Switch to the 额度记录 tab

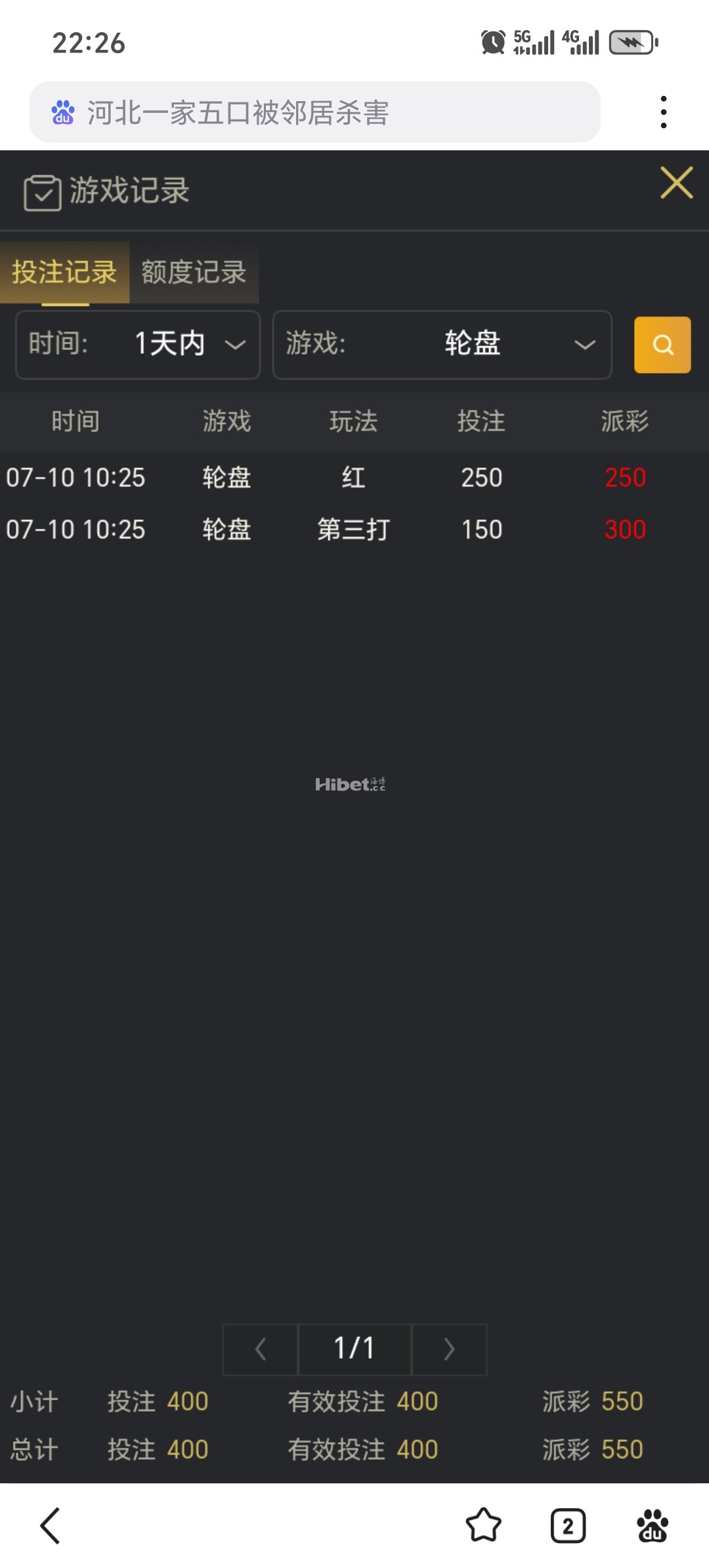[194, 272]
